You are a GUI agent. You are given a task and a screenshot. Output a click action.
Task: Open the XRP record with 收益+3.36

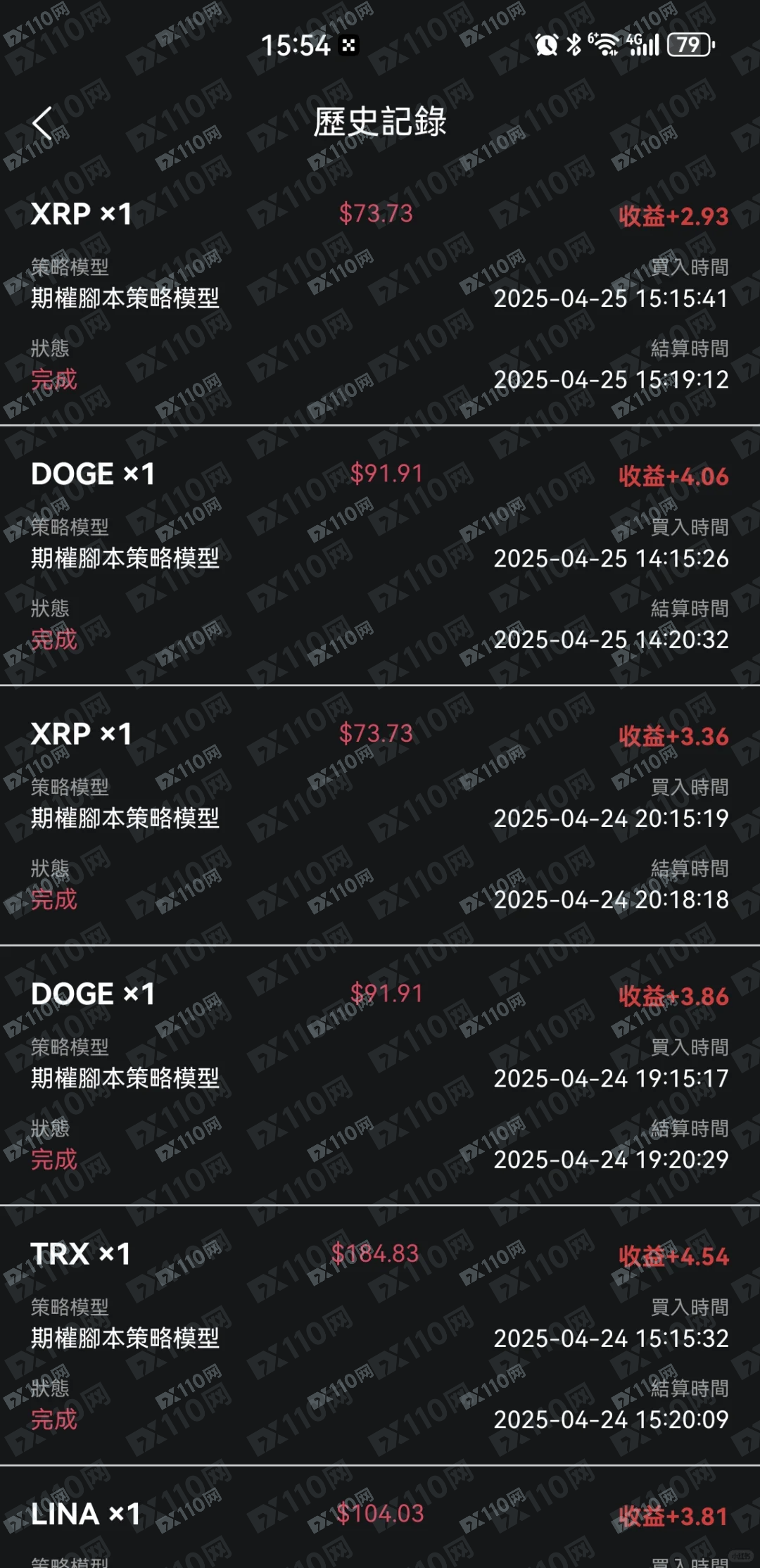coord(380,815)
